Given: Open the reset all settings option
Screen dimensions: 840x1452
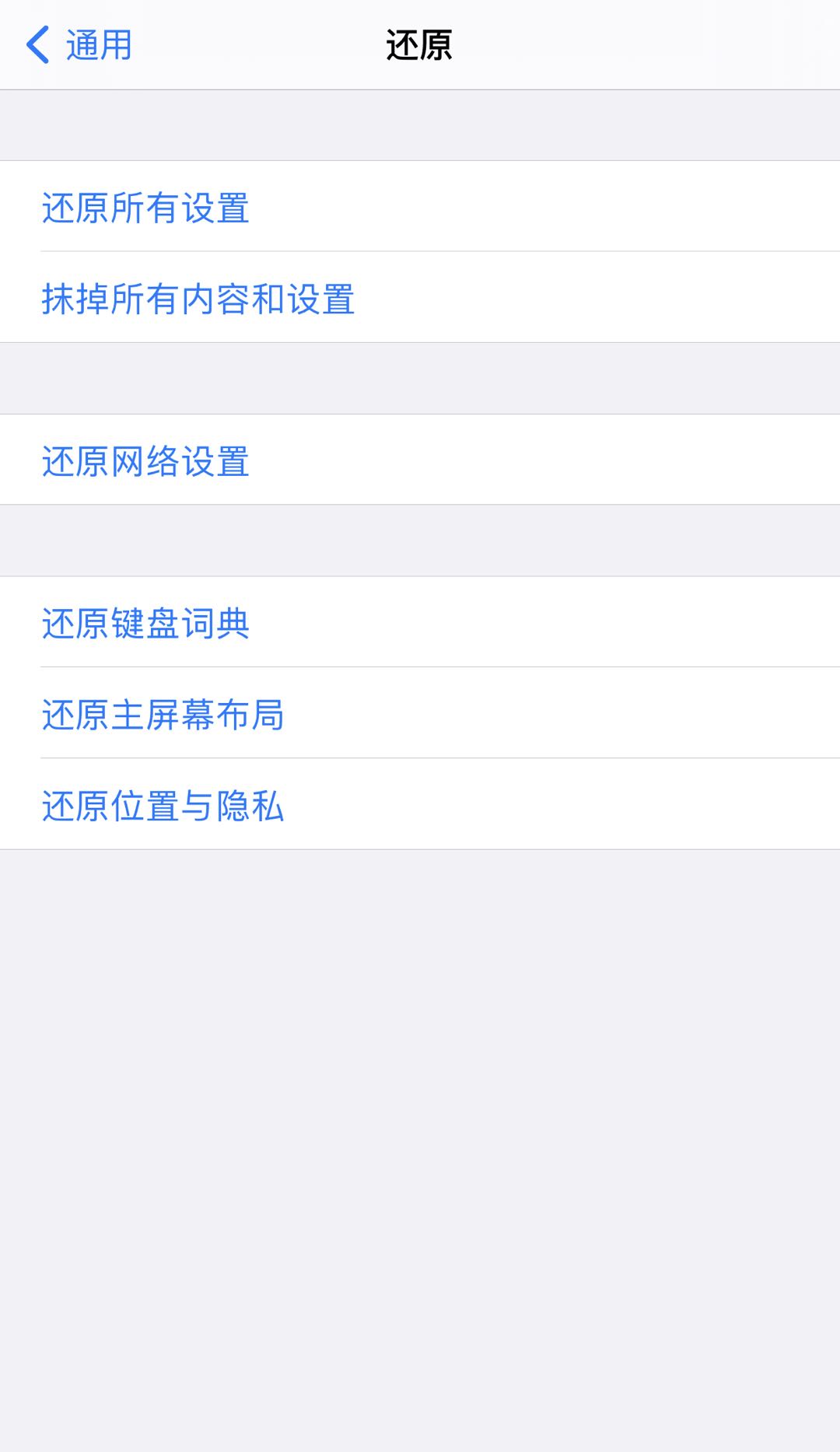Looking at the screenshot, I should (x=145, y=208).
